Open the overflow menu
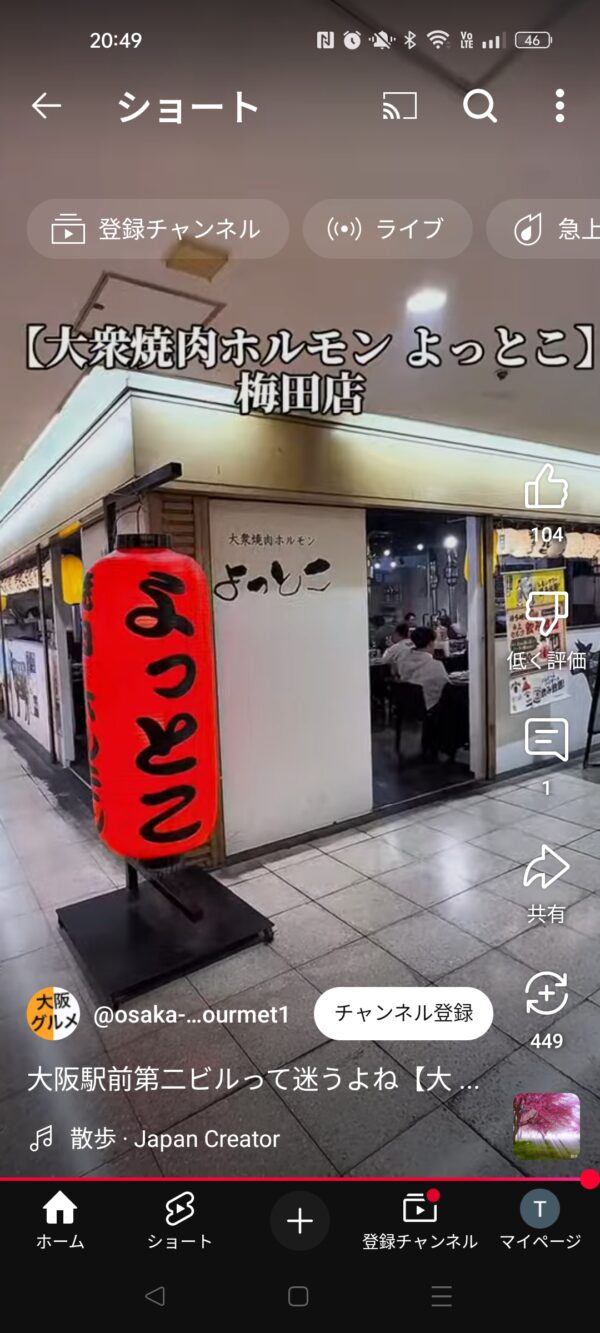Viewport: 600px width, 1333px height. pos(559,106)
